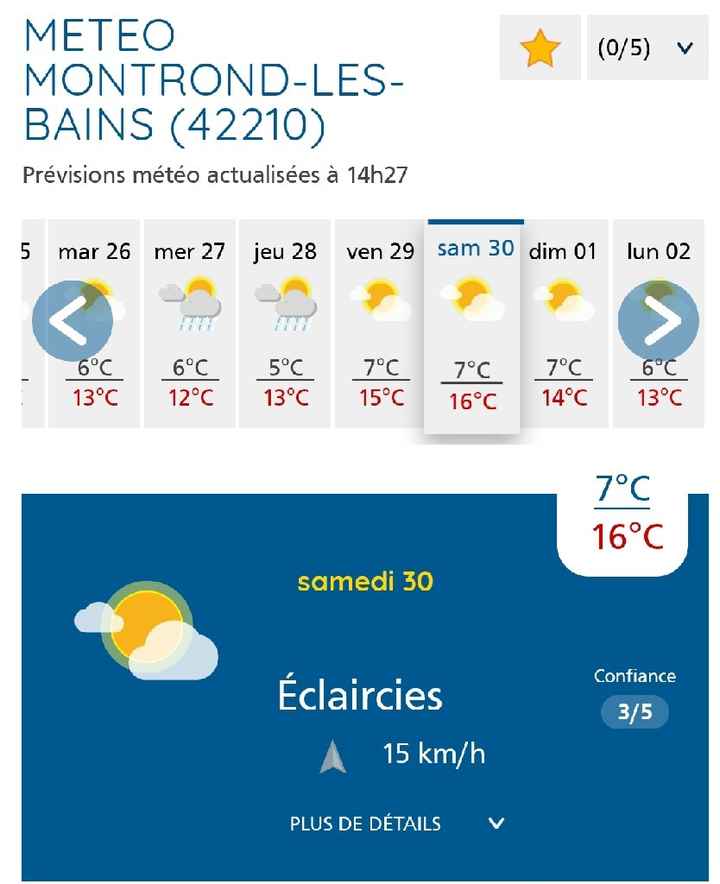Collapse the rating selector chevron
This screenshot has width=720, height=884.
click(x=683, y=47)
